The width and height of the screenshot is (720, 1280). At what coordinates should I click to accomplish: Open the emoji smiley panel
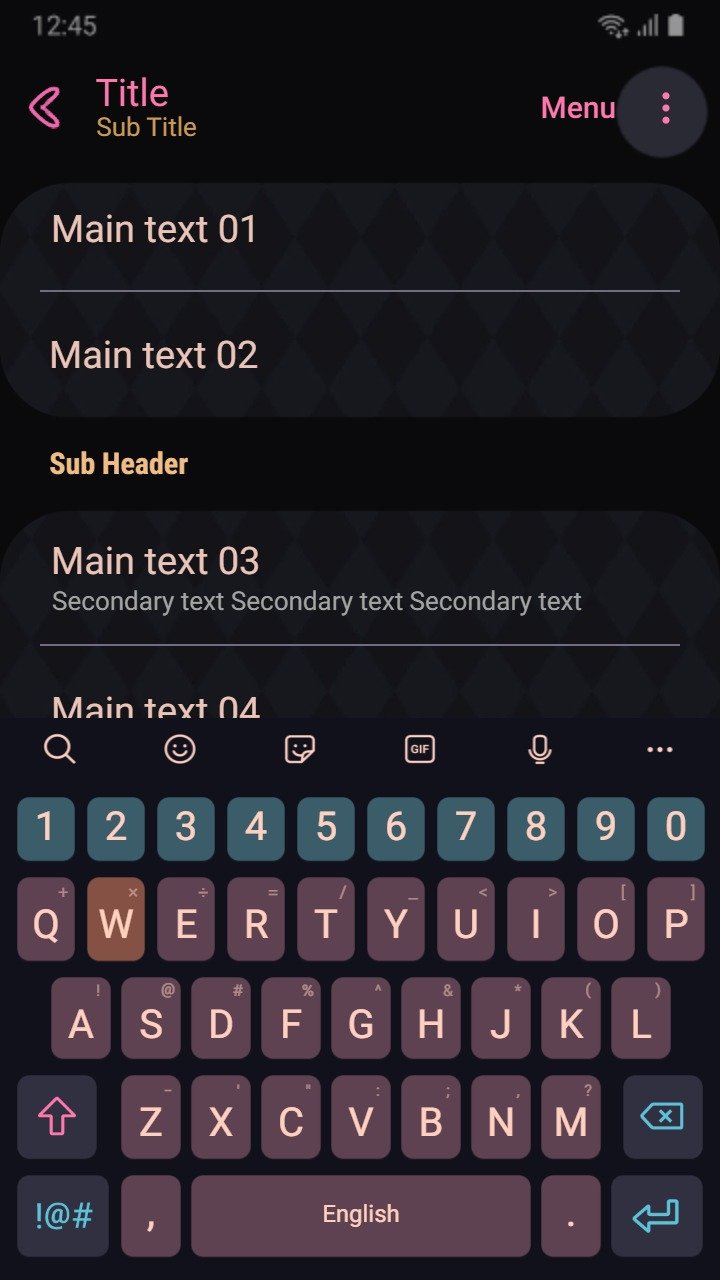pos(180,748)
